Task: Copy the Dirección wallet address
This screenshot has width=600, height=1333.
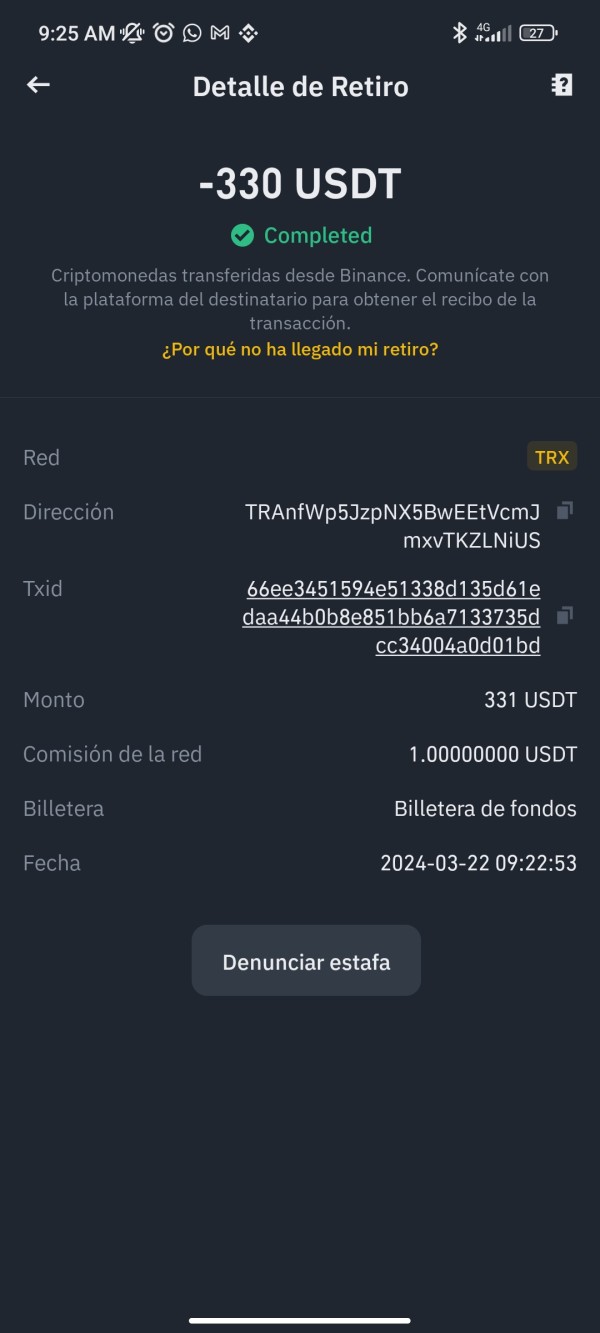Action: point(564,512)
